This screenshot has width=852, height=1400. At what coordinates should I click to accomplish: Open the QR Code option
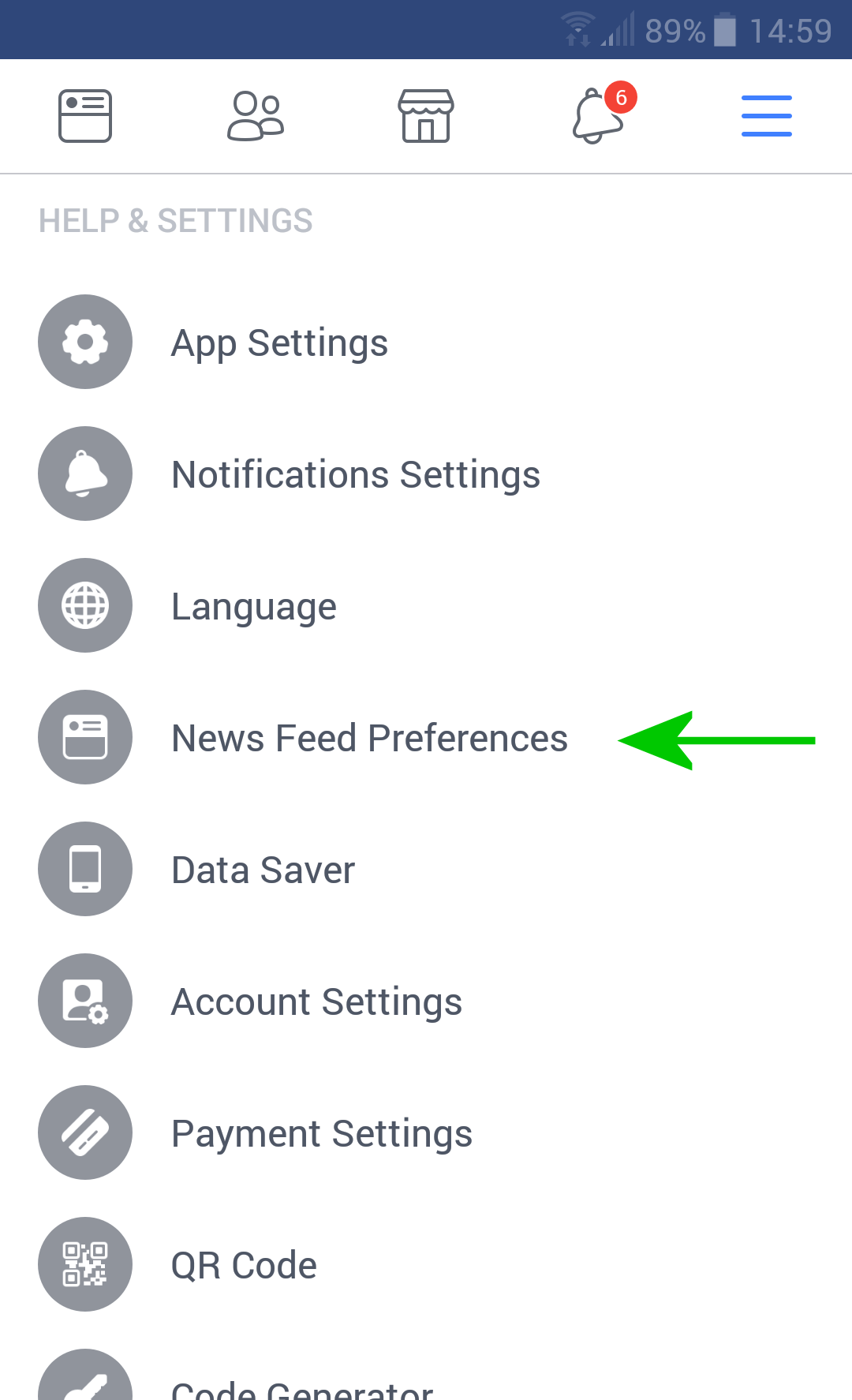click(426, 1264)
